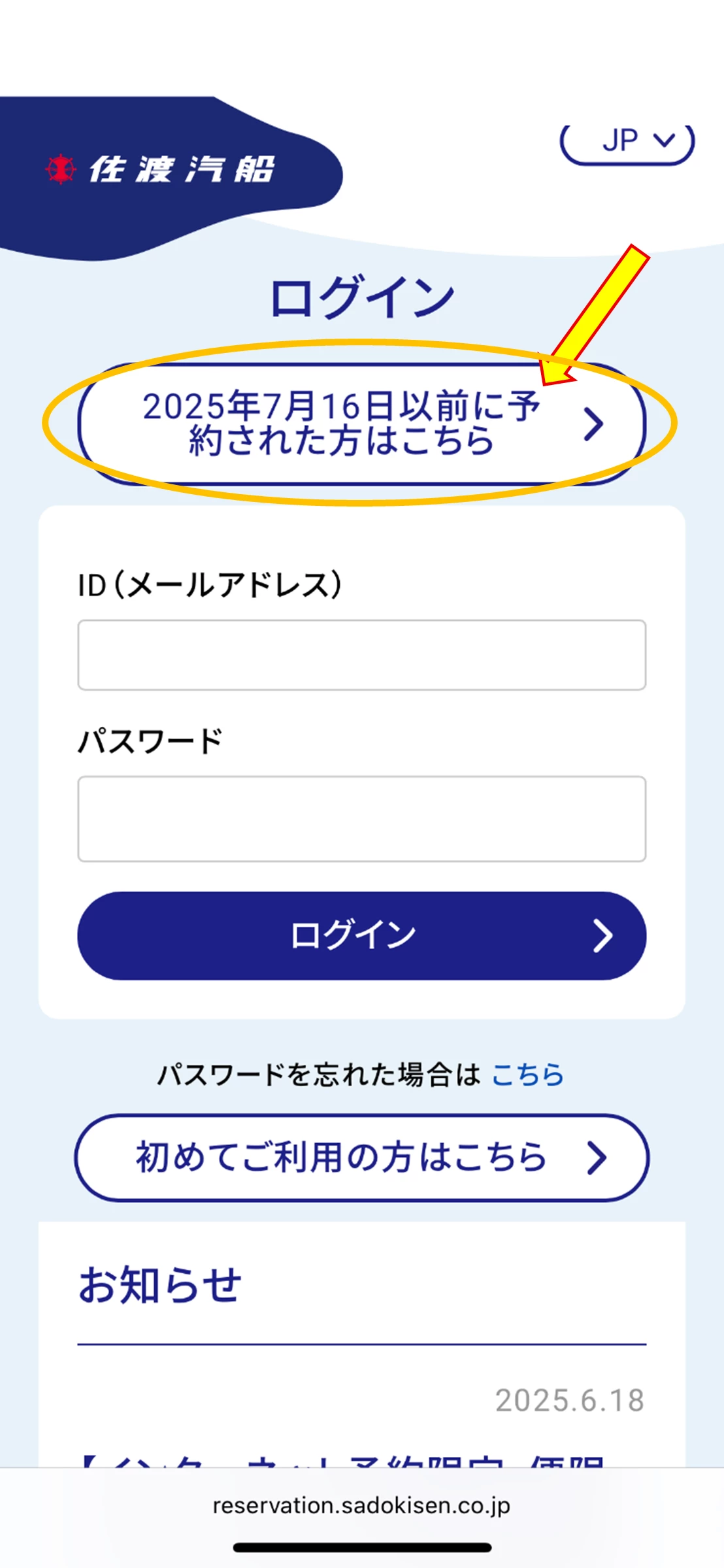Image resolution: width=724 pixels, height=1568 pixels.
Task: Focus the ID (メールアドレス) email field
Action: pyautogui.click(x=361, y=655)
